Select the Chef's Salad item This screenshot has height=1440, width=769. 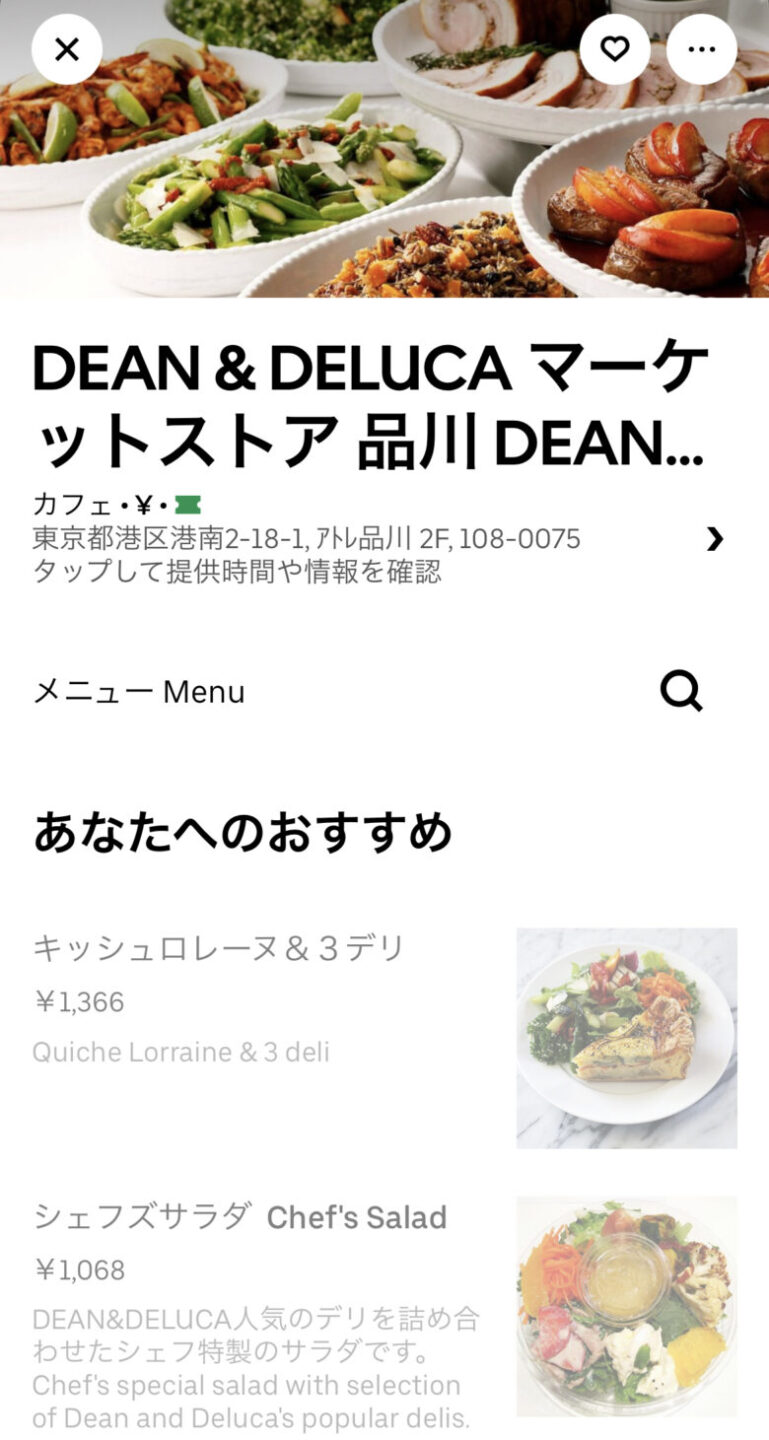click(384, 1307)
